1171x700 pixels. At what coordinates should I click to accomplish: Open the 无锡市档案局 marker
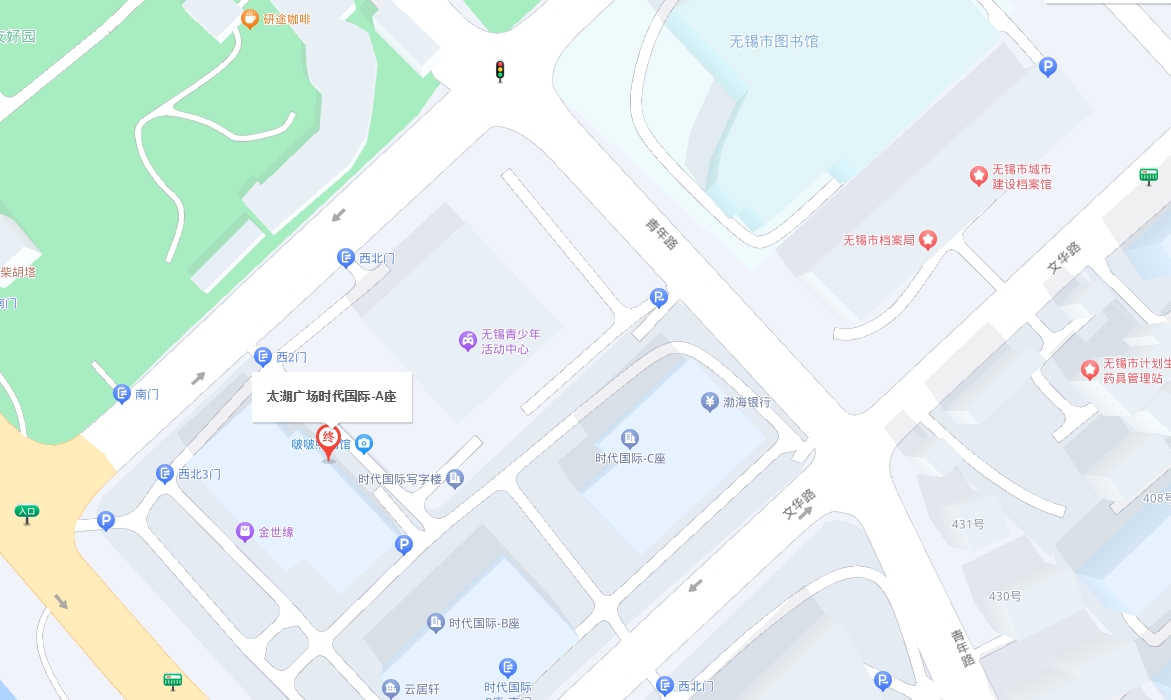pos(928,240)
